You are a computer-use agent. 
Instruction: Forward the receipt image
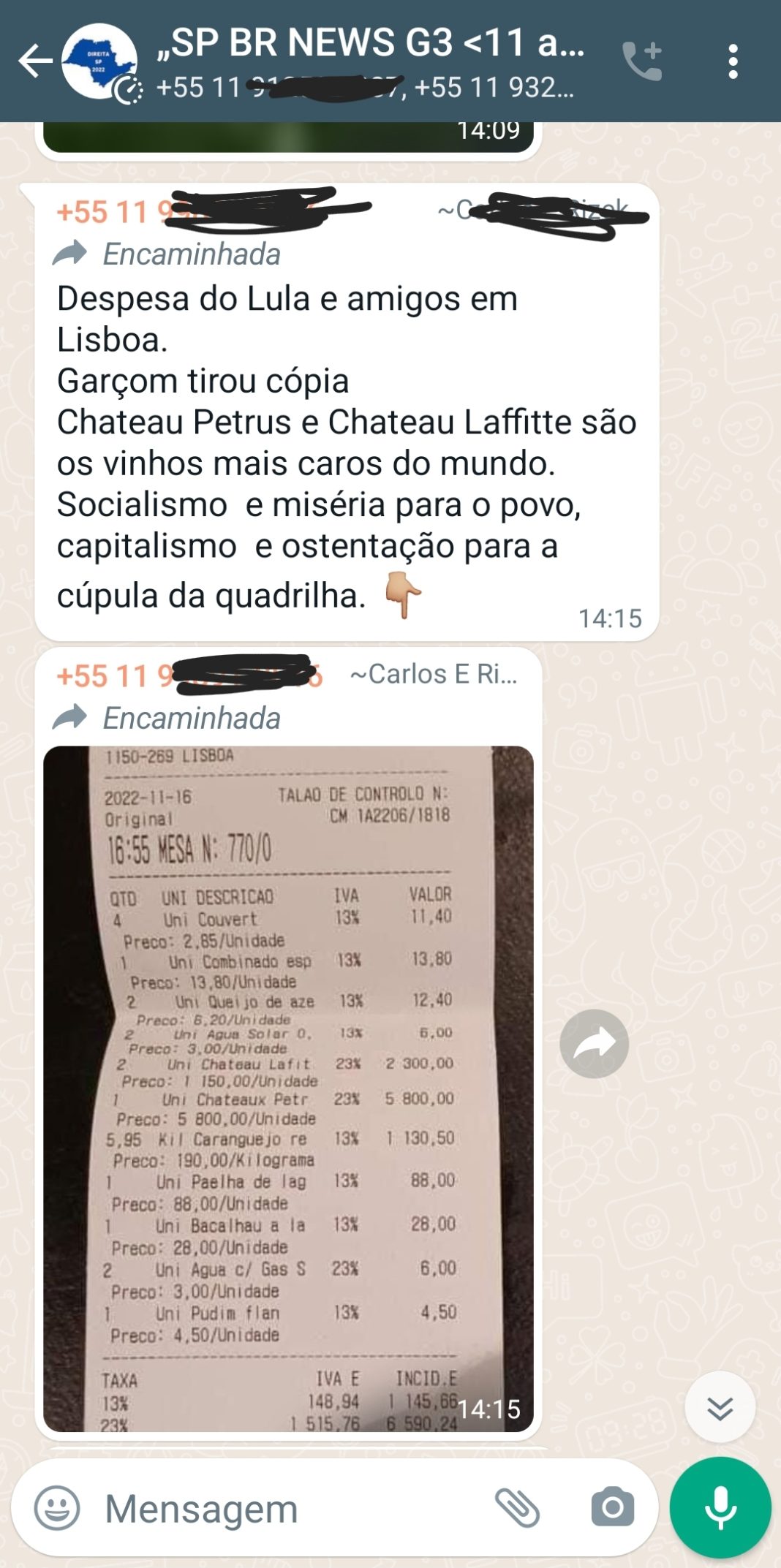point(594,1044)
